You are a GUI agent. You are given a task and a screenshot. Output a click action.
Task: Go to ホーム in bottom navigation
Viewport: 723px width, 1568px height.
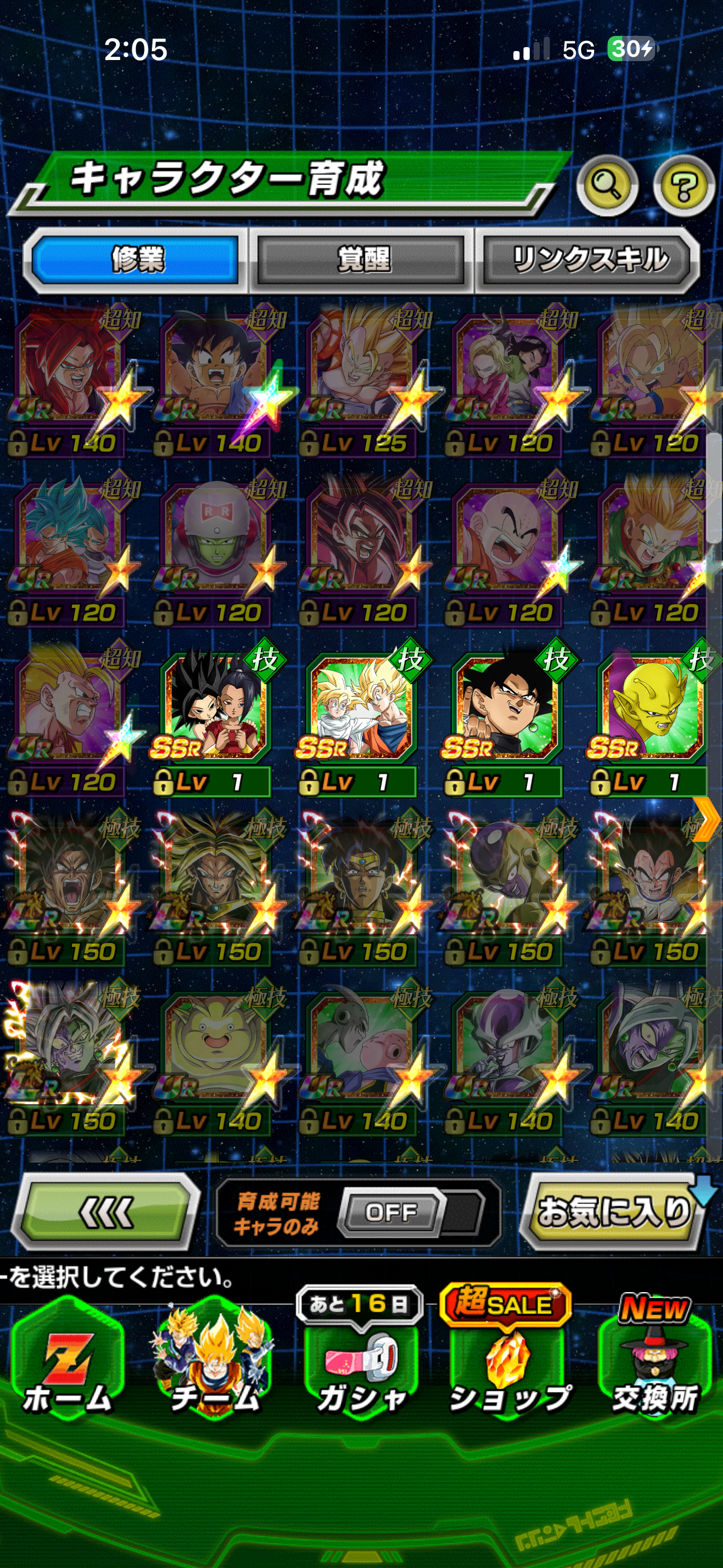coord(67,1363)
